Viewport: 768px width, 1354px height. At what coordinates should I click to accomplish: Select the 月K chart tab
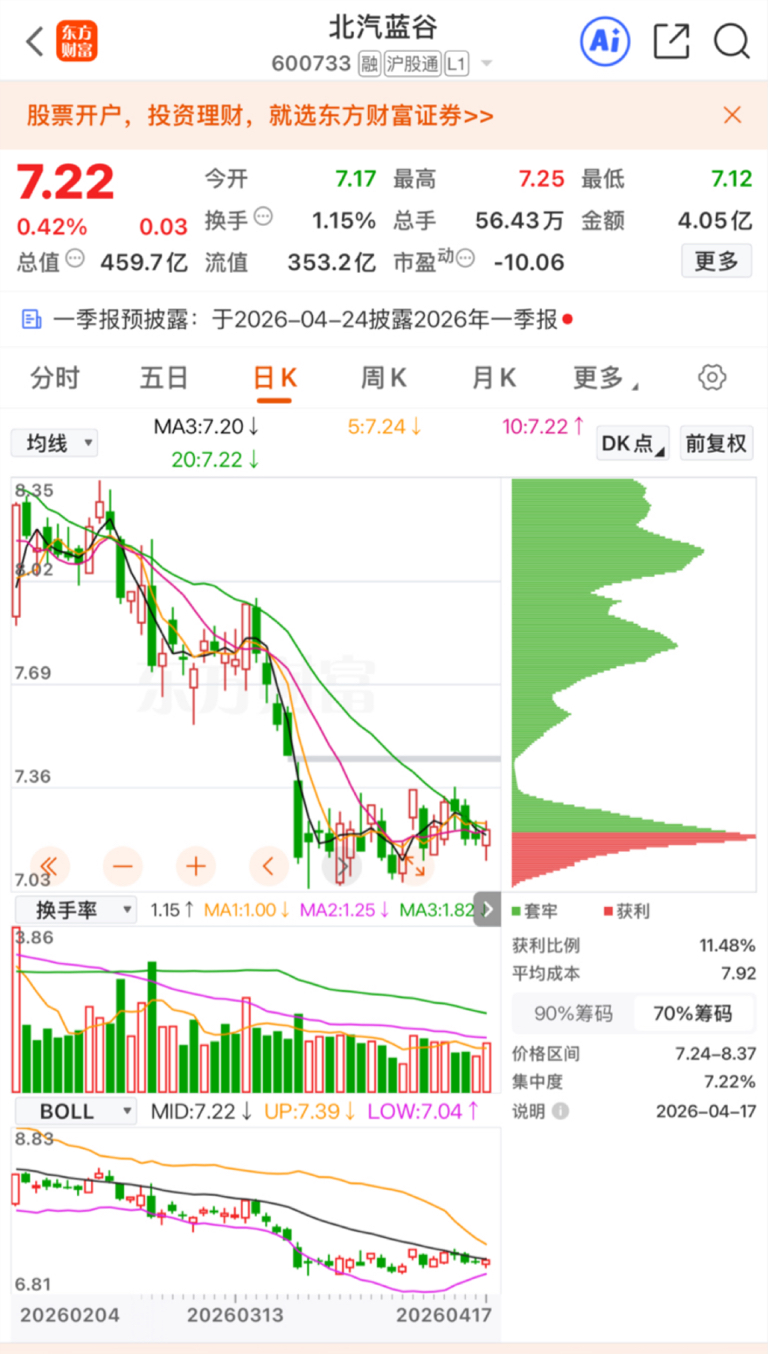[x=494, y=377]
